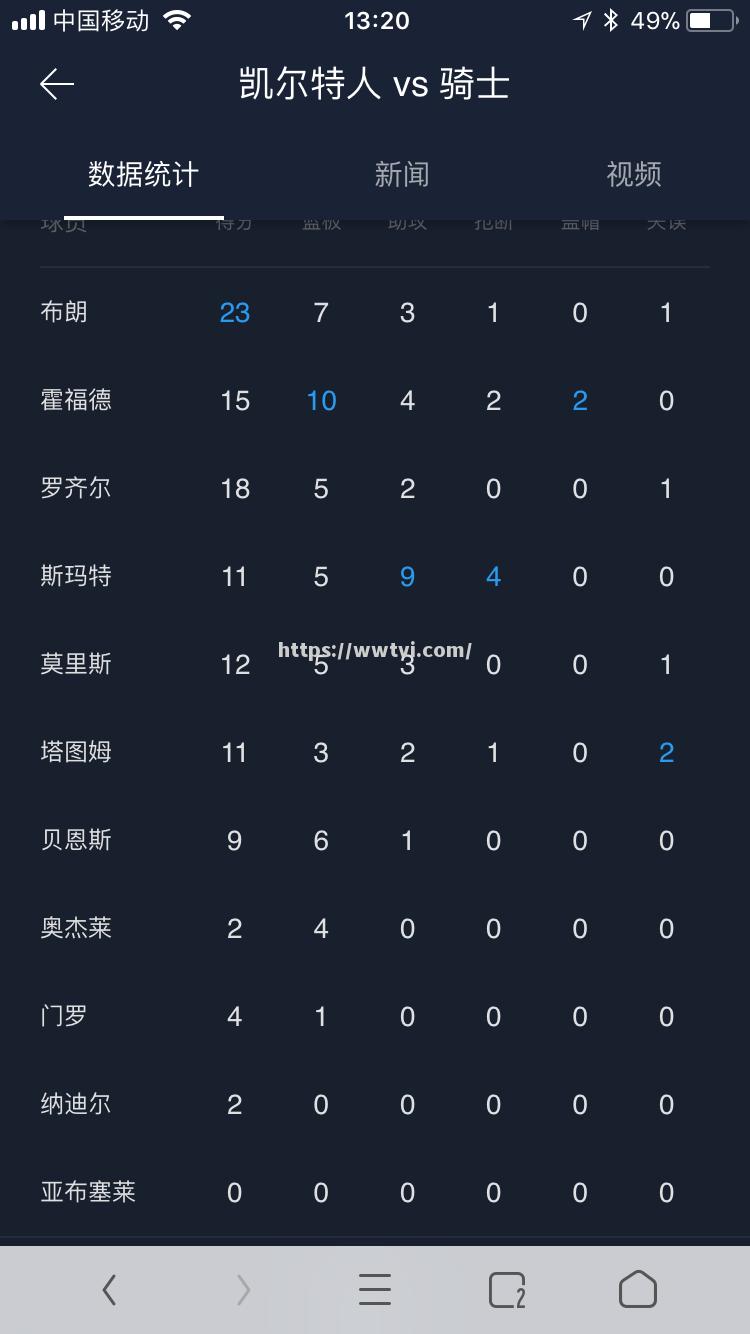Open the browser menu icon at bottom center
Viewport: 750px width, 1334px height.
point(374,1289)
